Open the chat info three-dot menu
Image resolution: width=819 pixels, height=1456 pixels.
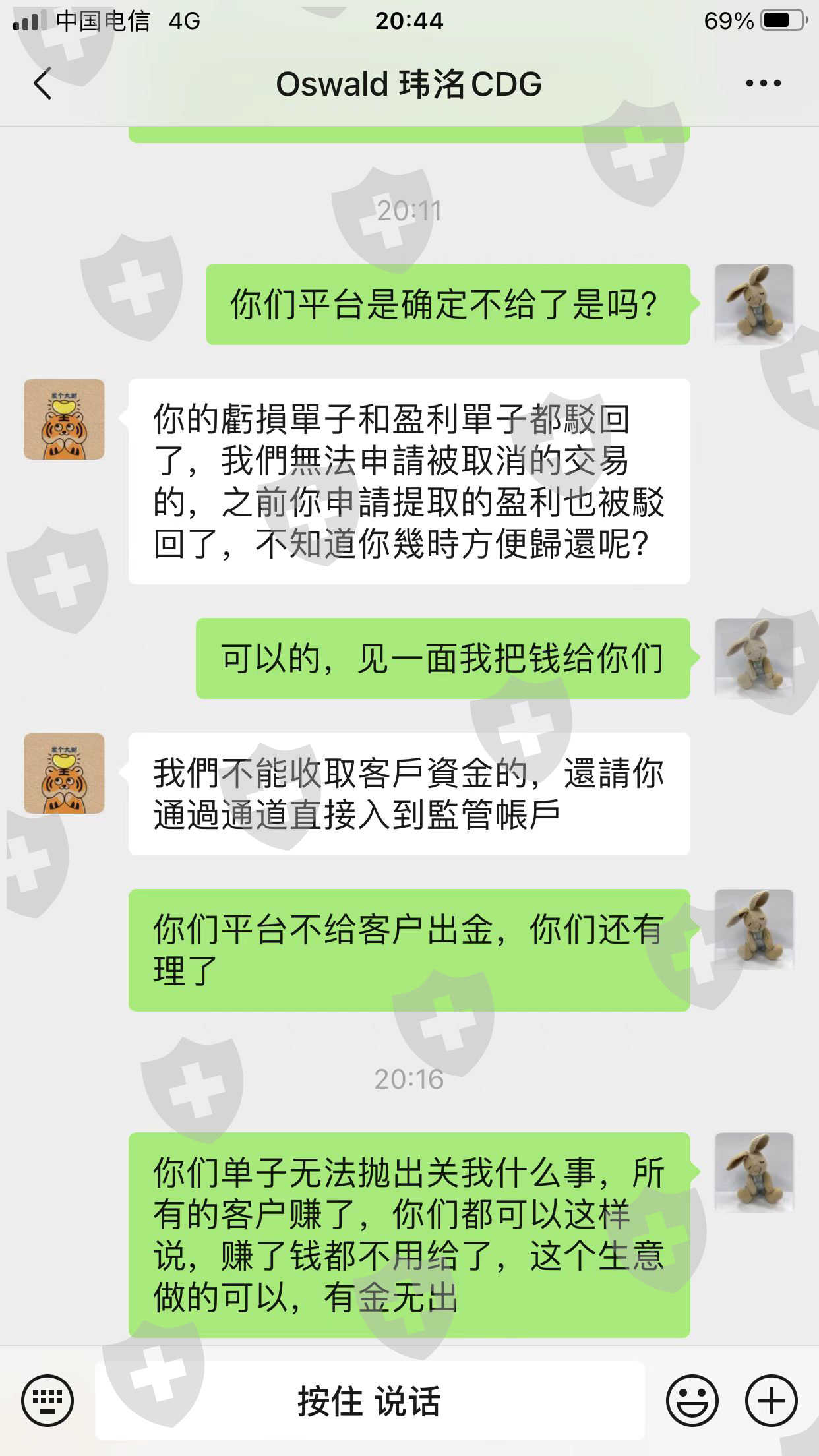click(763, 83)
